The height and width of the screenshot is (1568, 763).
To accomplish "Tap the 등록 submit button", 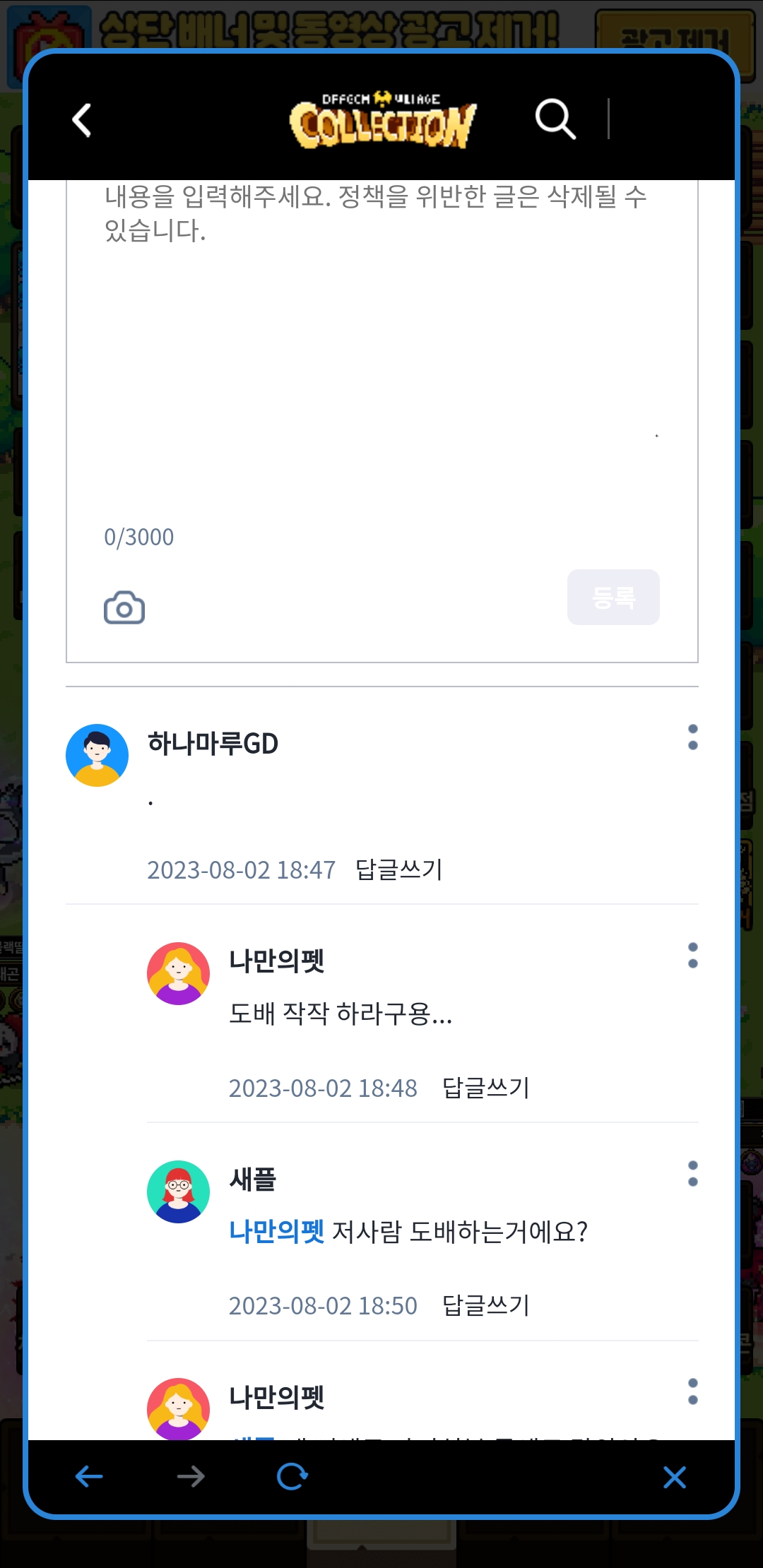I will pyautogui.click(x=613, y=598).
